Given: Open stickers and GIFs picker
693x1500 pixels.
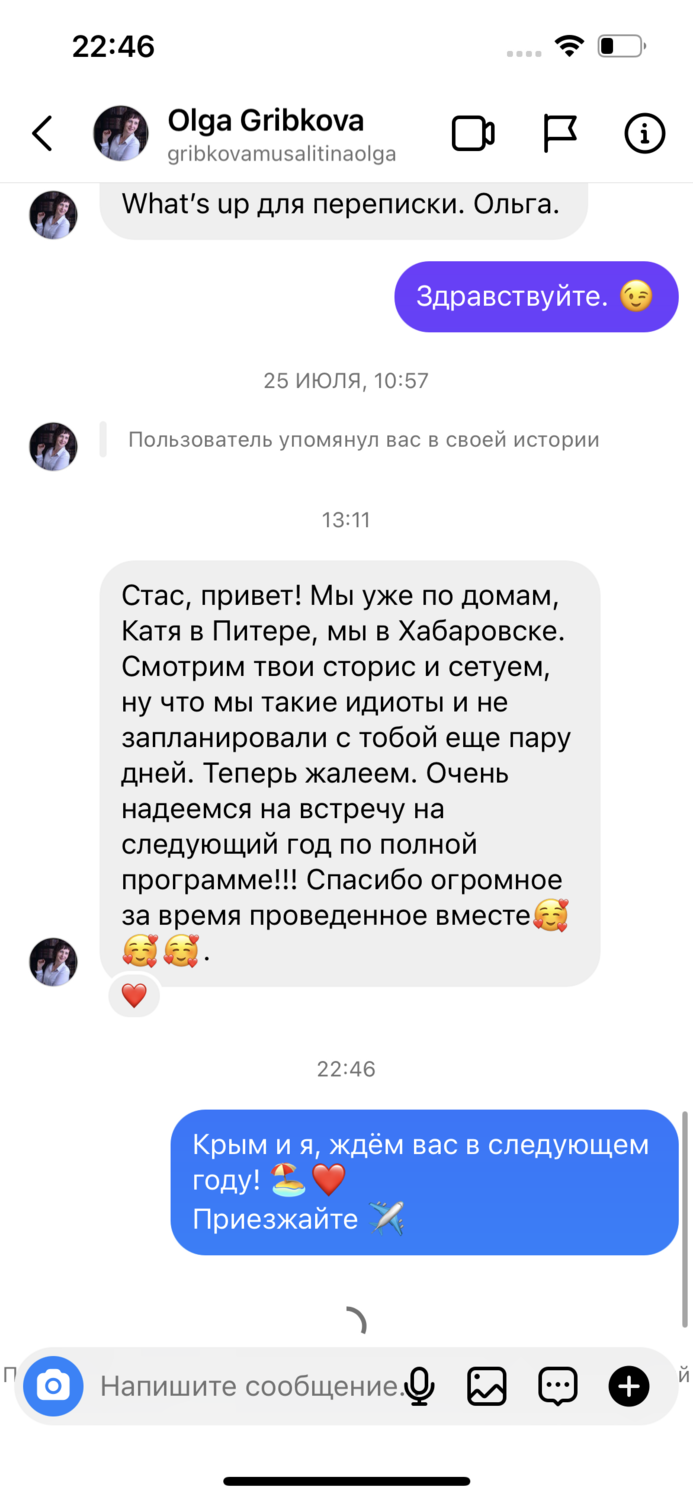Looking at the screenshot, I should click(x=558, y=1386).
